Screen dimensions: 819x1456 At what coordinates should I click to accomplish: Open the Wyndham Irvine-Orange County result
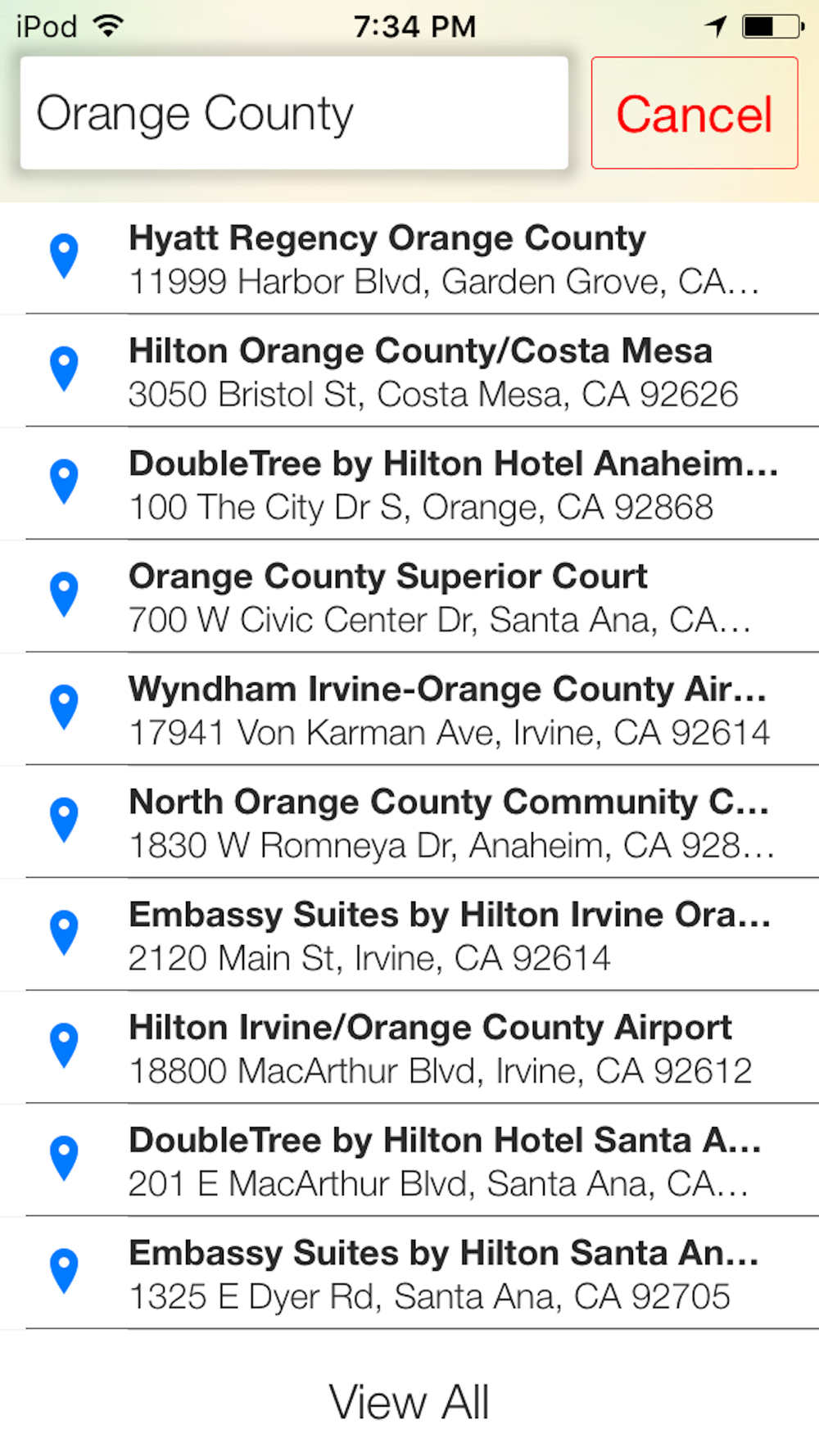[409, 710]
